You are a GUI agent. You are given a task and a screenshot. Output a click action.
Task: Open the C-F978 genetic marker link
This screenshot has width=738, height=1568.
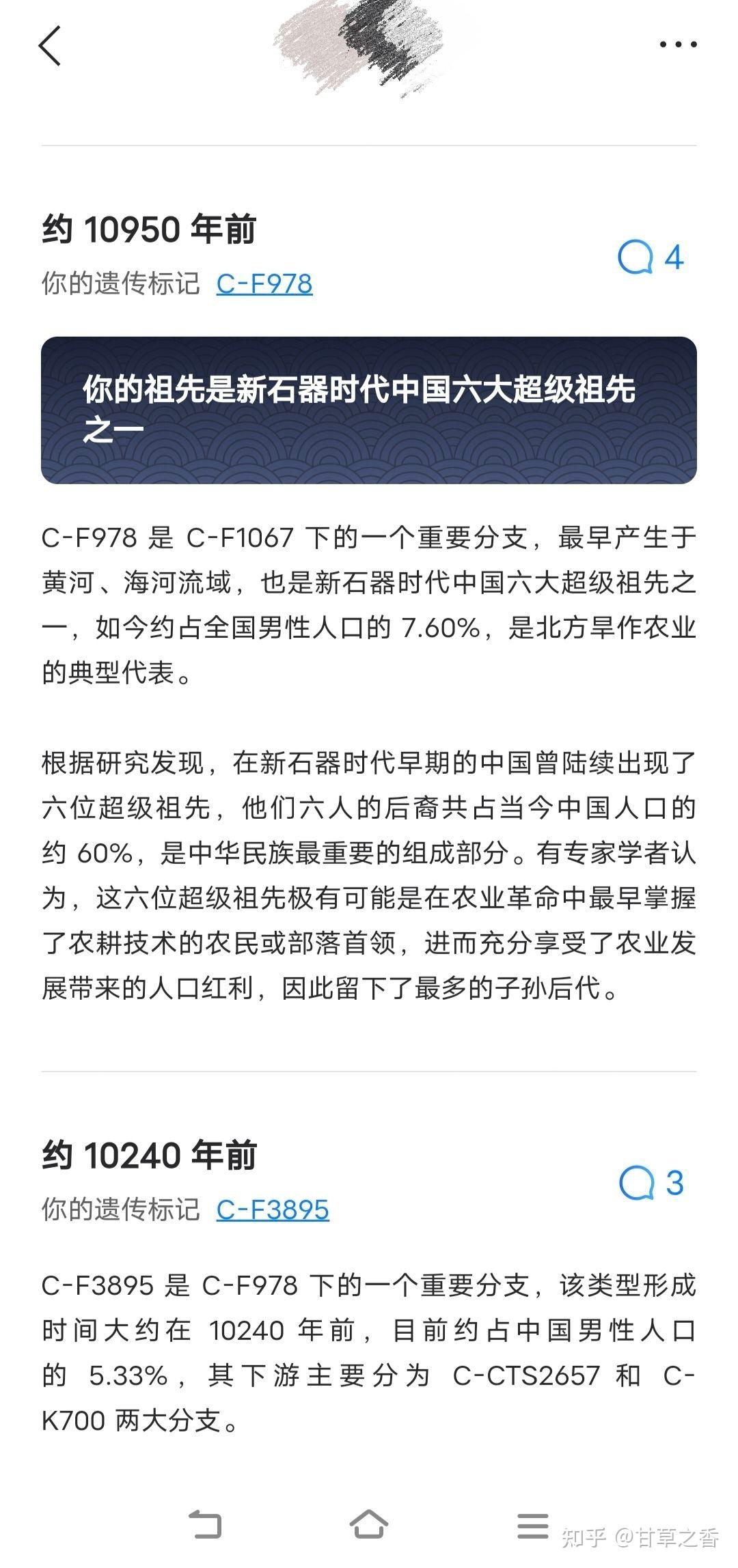coord(264,283)
